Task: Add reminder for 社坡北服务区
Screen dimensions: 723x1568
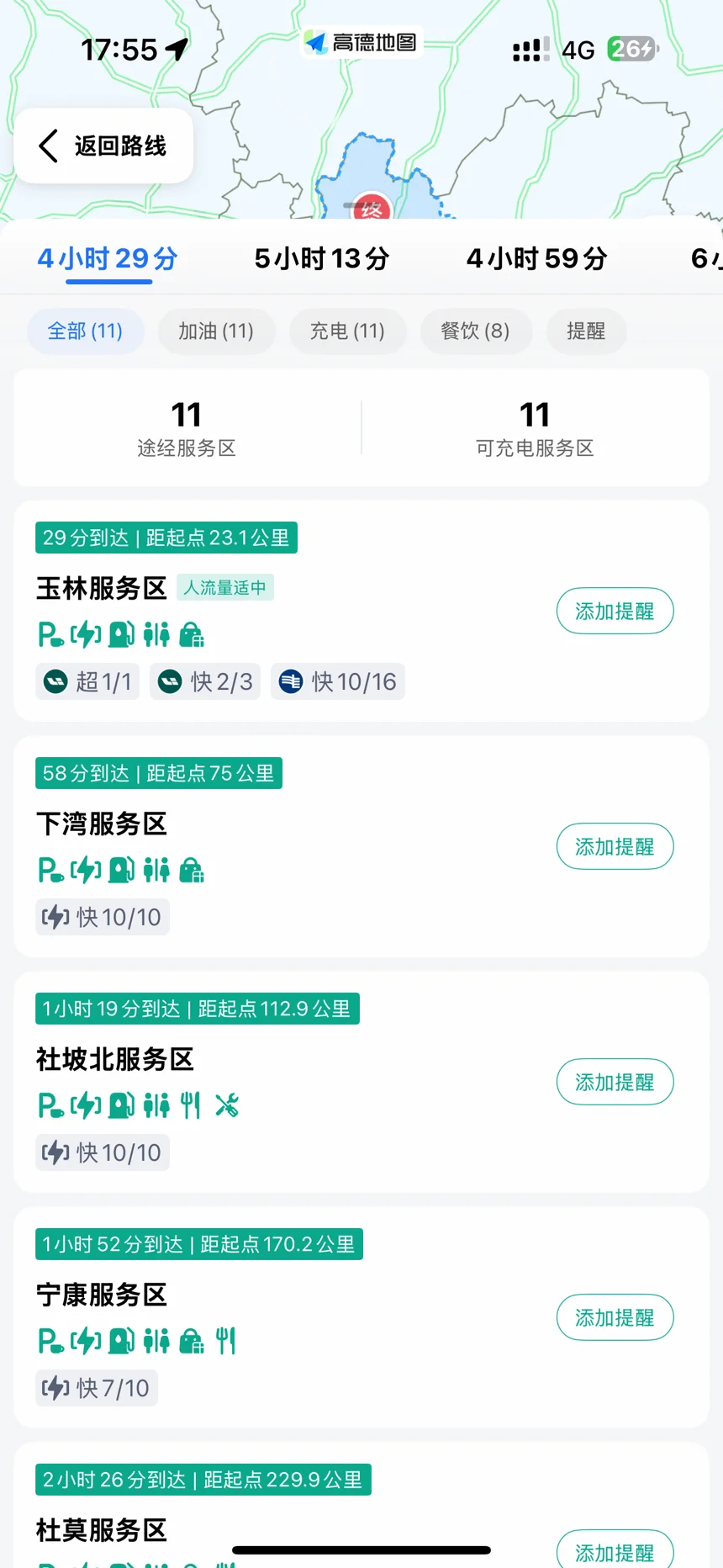Action: point(615,1083)
